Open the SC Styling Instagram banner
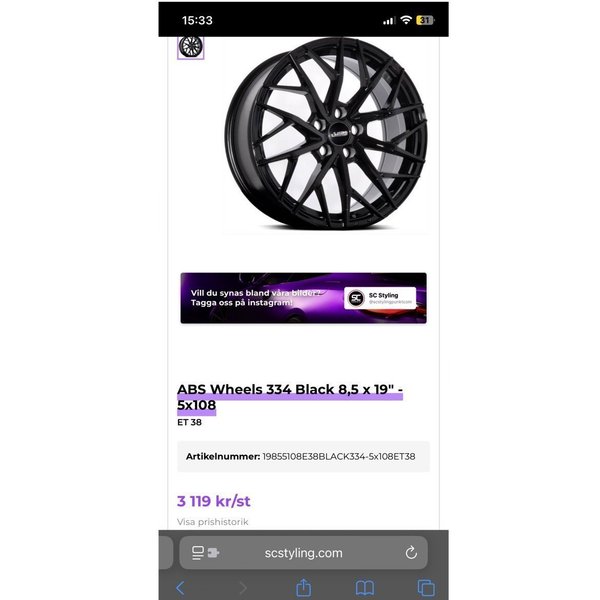 click(x=303, y=298)
